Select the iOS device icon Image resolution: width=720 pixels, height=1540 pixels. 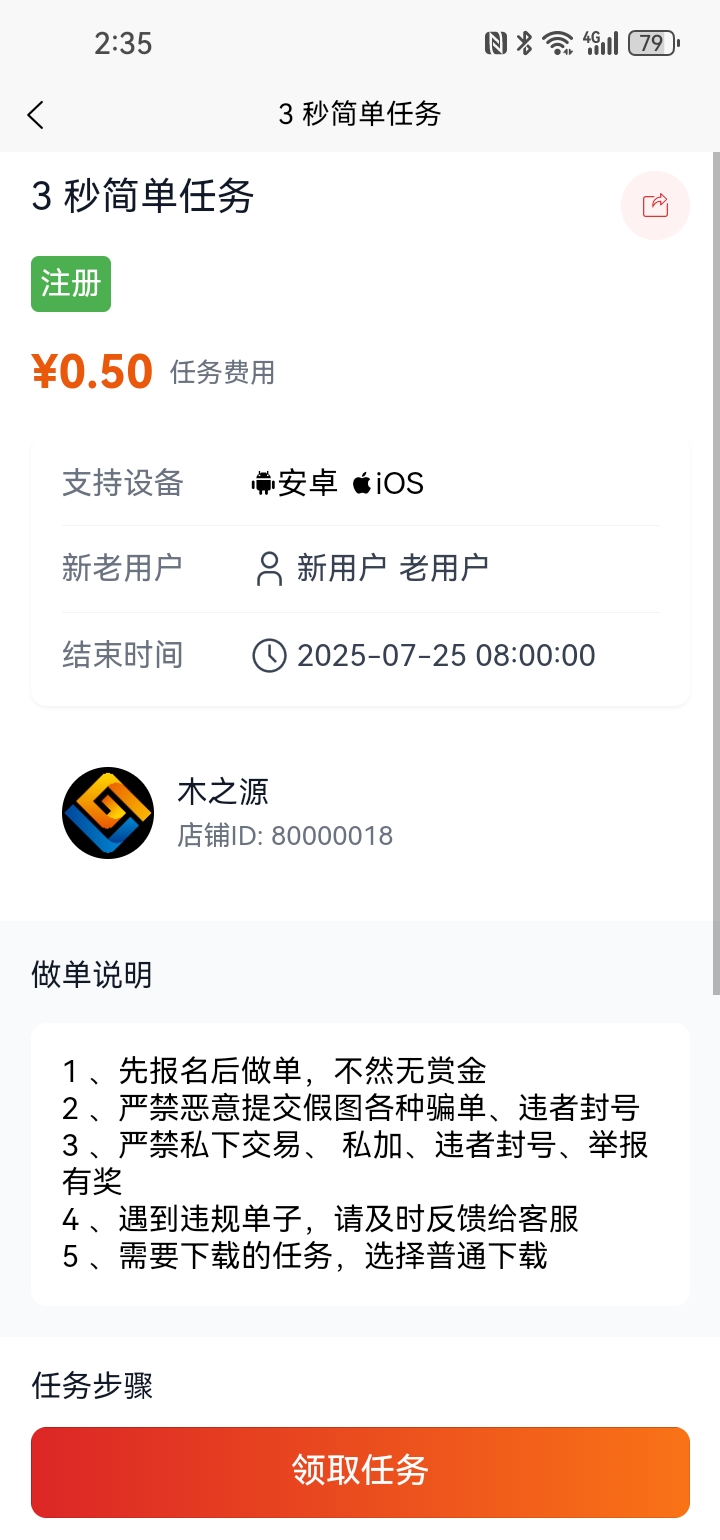click(x=363, y=483)
